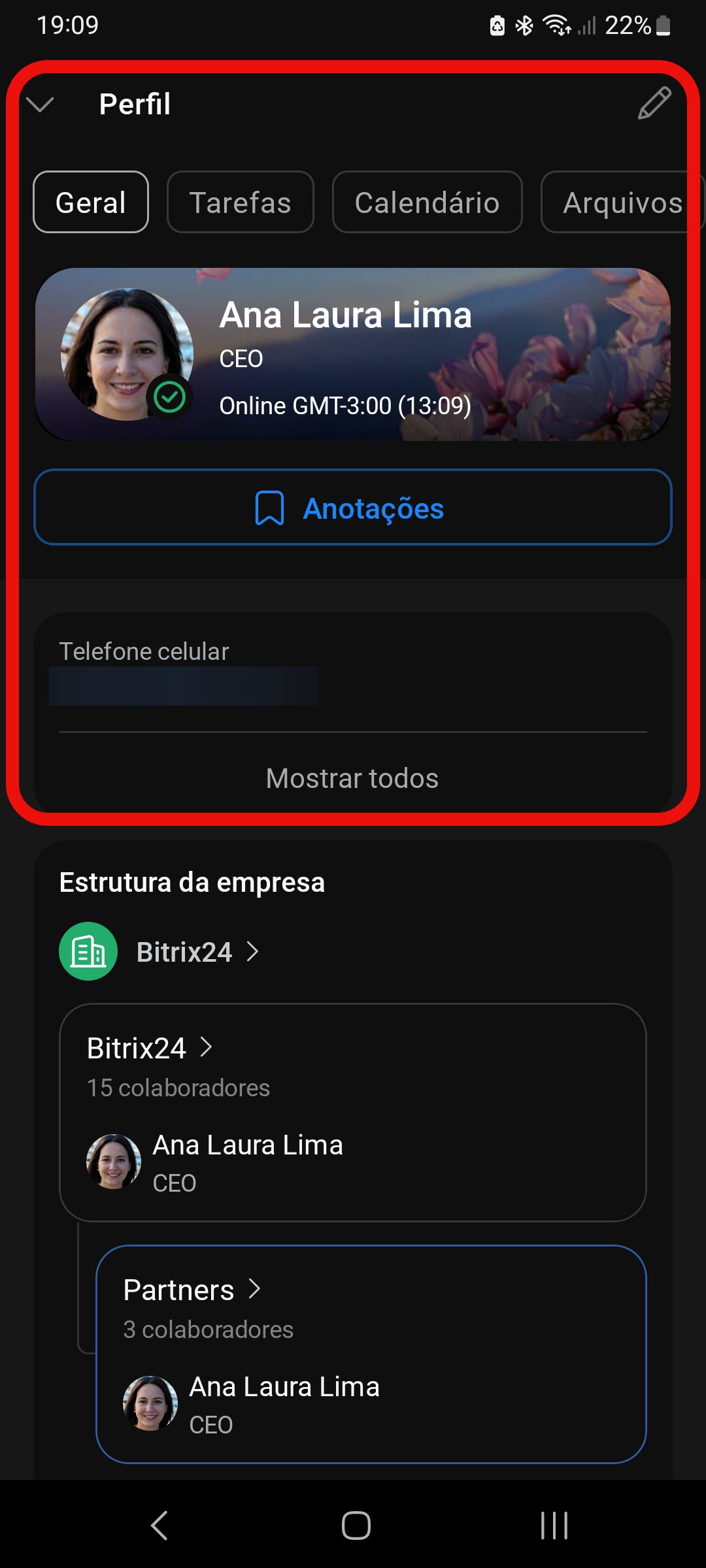Go back using the system back button

(159, 1526)
